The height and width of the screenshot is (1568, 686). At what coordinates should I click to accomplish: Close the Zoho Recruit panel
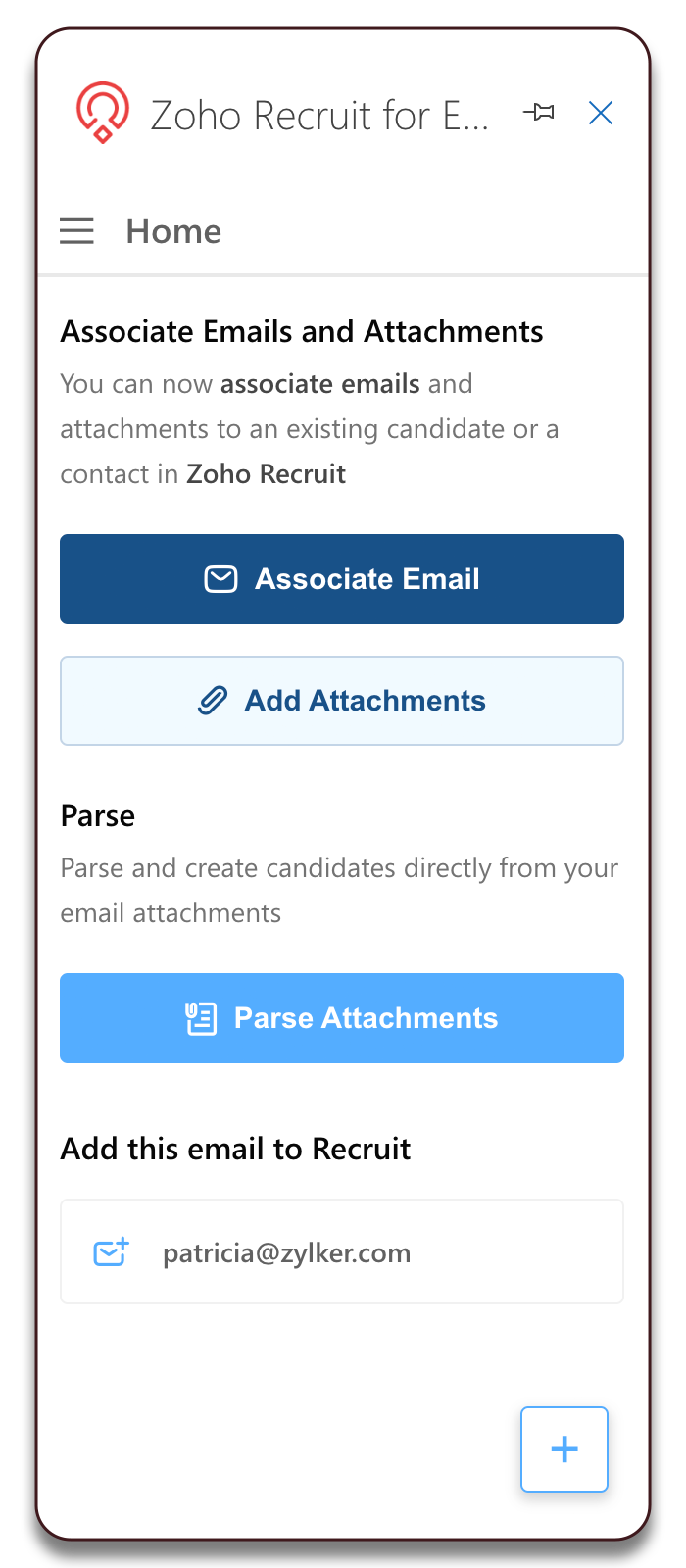click(x=601, y=114)
